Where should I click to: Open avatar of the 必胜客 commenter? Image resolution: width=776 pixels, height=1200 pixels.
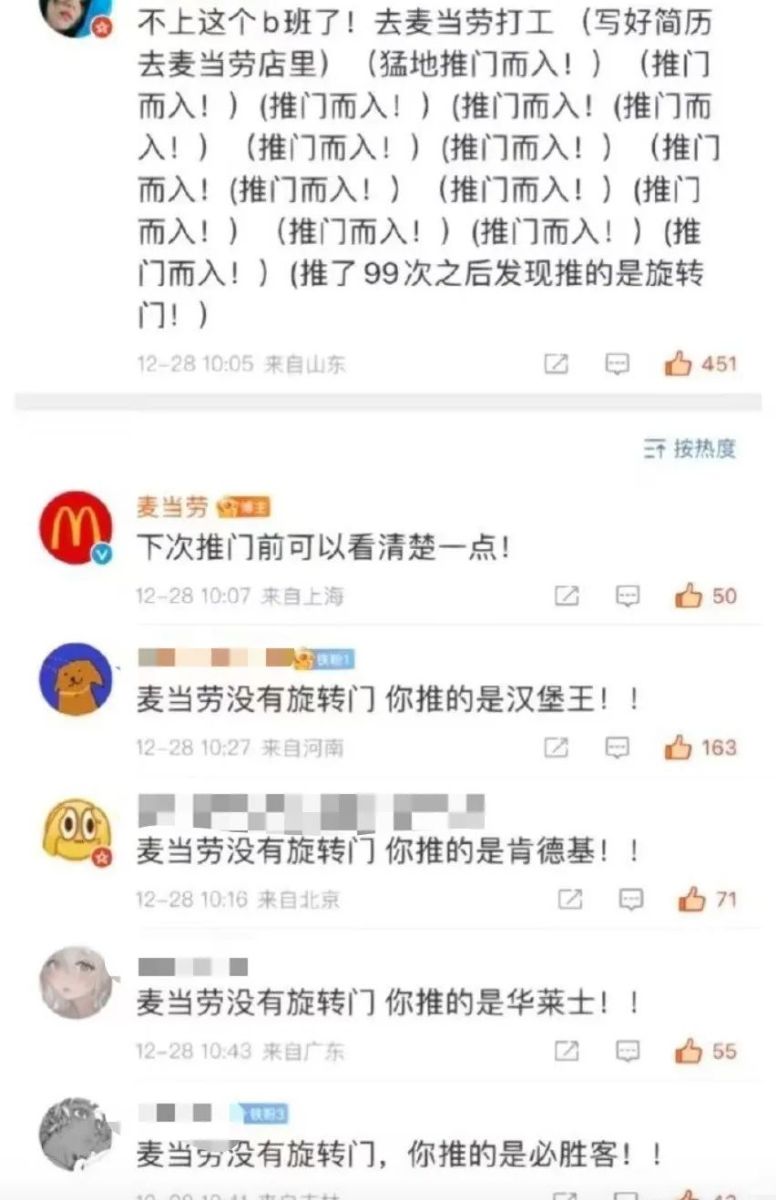tap(74, 1134)
